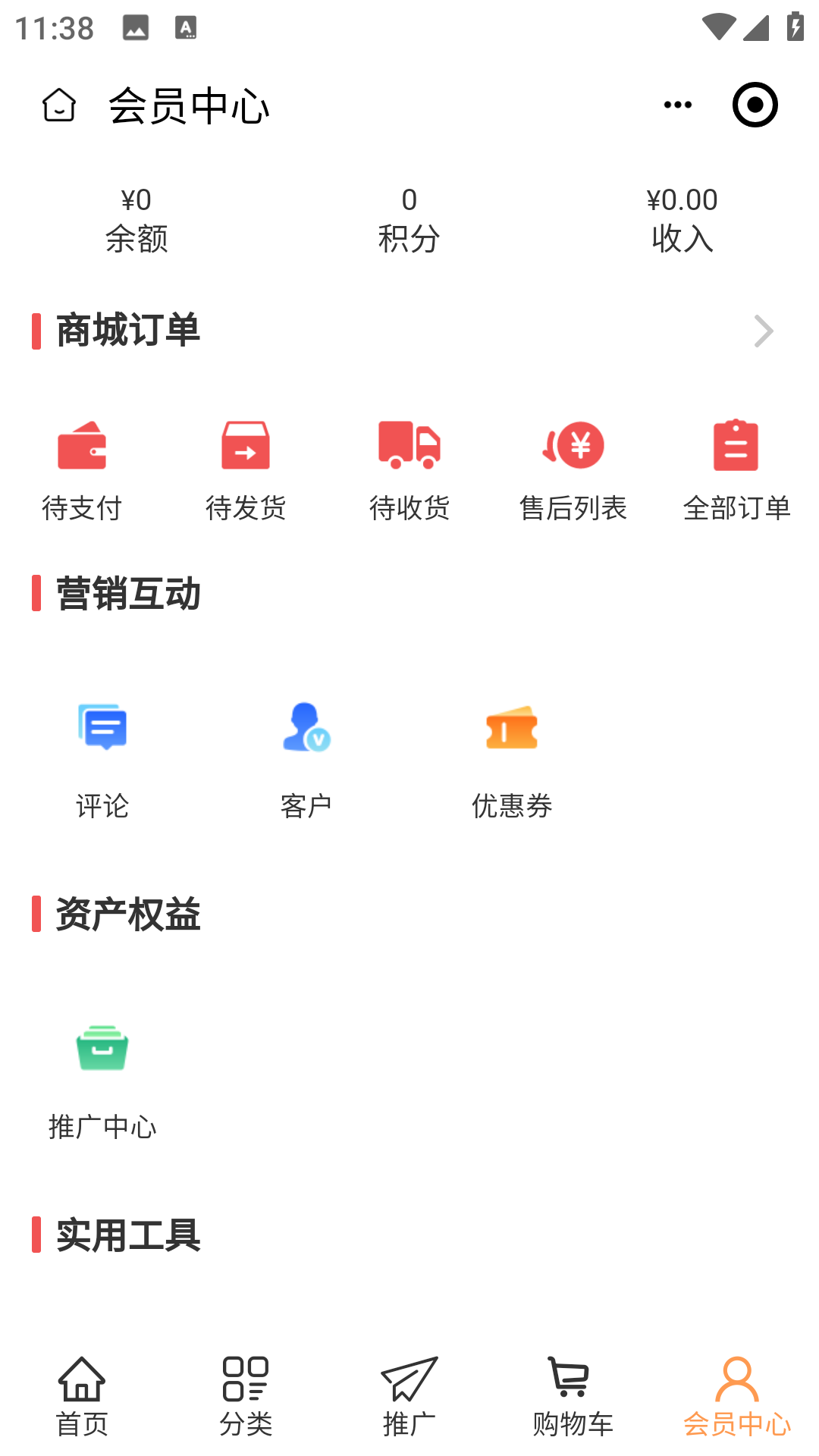Click the ¥0.00 收入 income figure
The width and height of the screenshot is (819, 1456).
(x=681, y=218)
